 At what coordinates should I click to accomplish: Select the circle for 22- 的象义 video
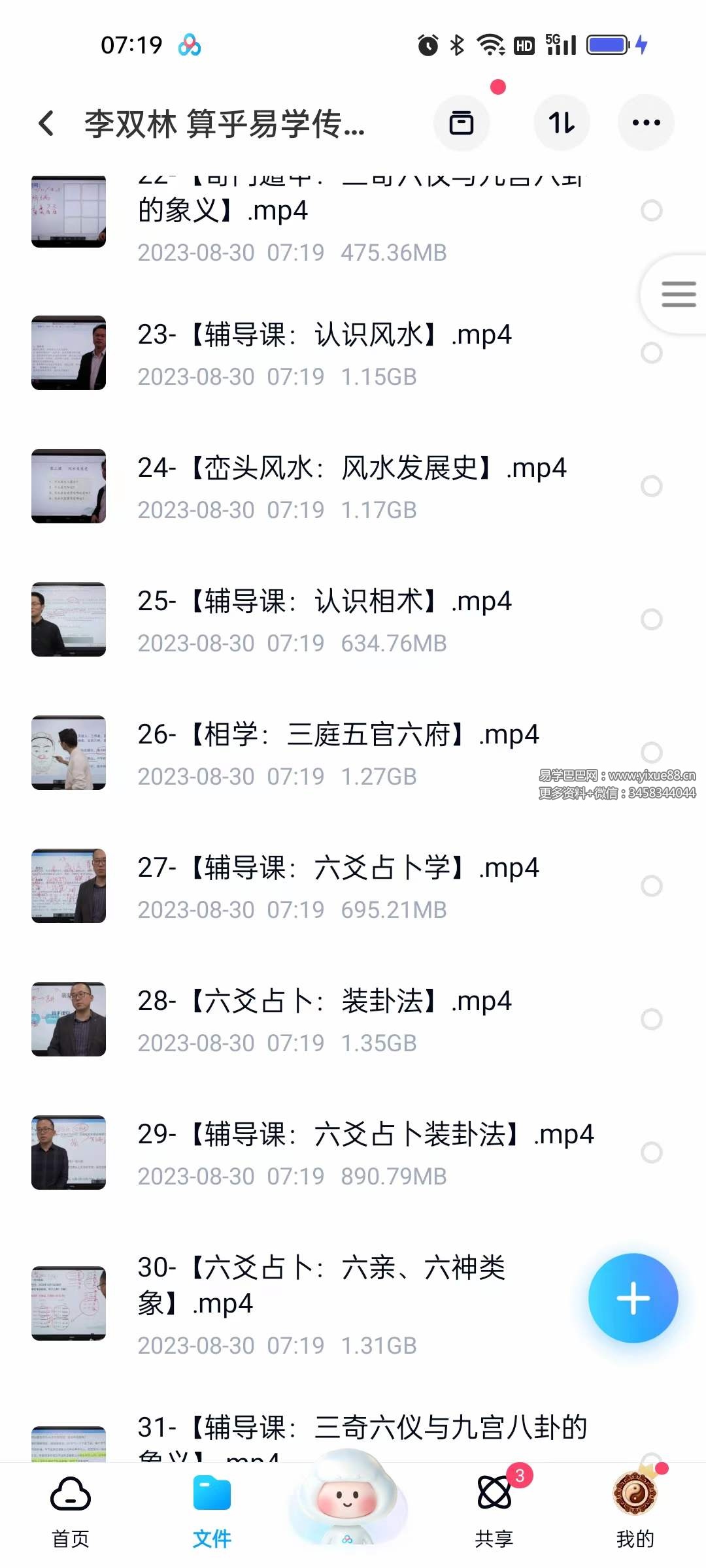click(651, 210)
